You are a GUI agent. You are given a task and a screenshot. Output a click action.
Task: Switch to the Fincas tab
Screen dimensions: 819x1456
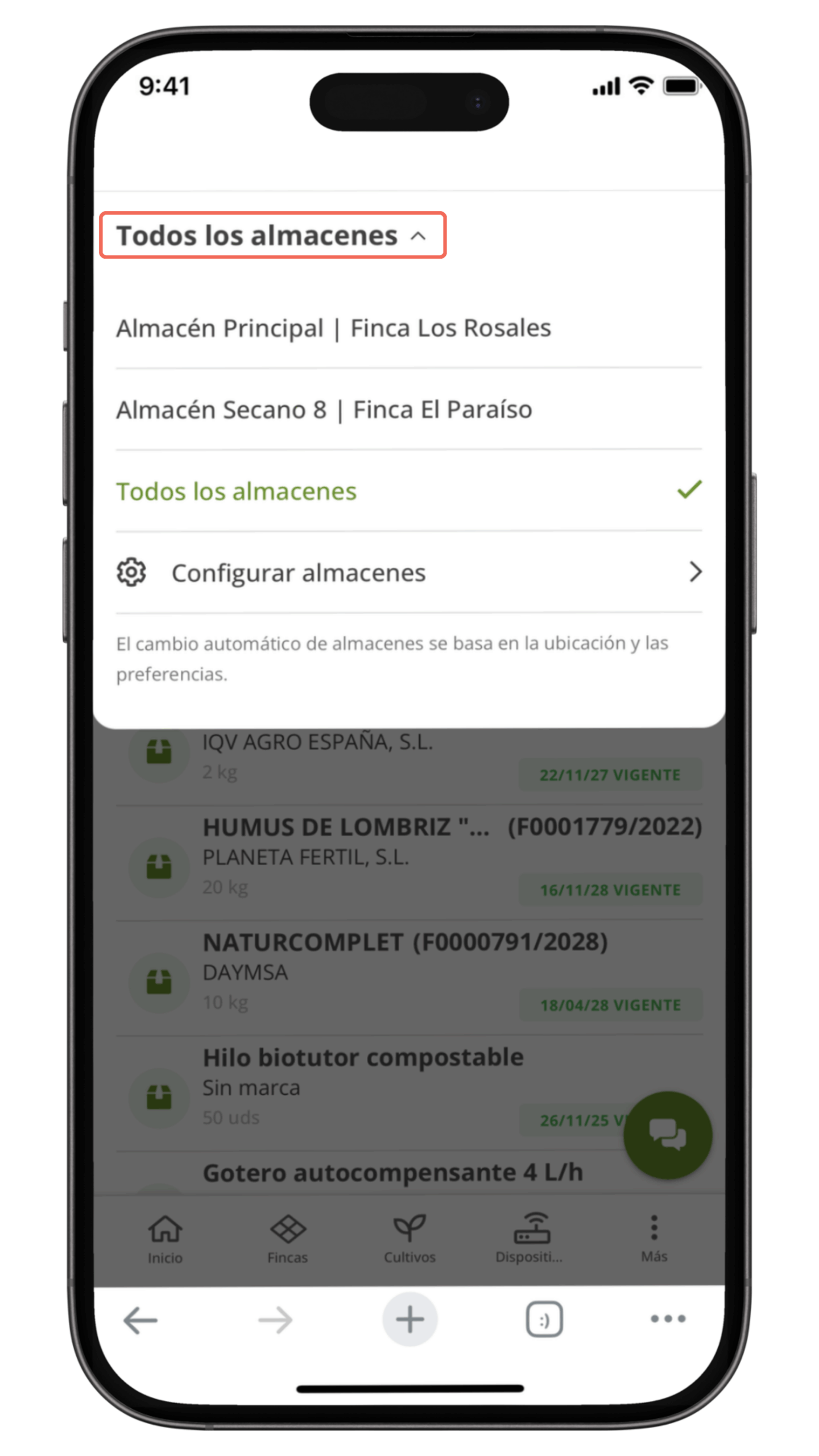point(287,1239)
